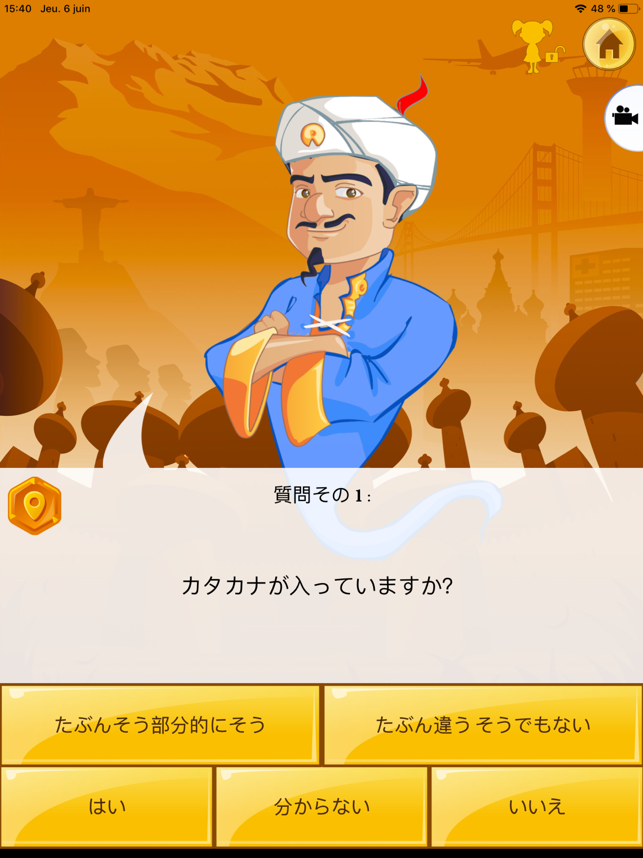Open the orange location pin badge
The height and width of the screenshot is (858, 643).
click(x=34, y=506)
